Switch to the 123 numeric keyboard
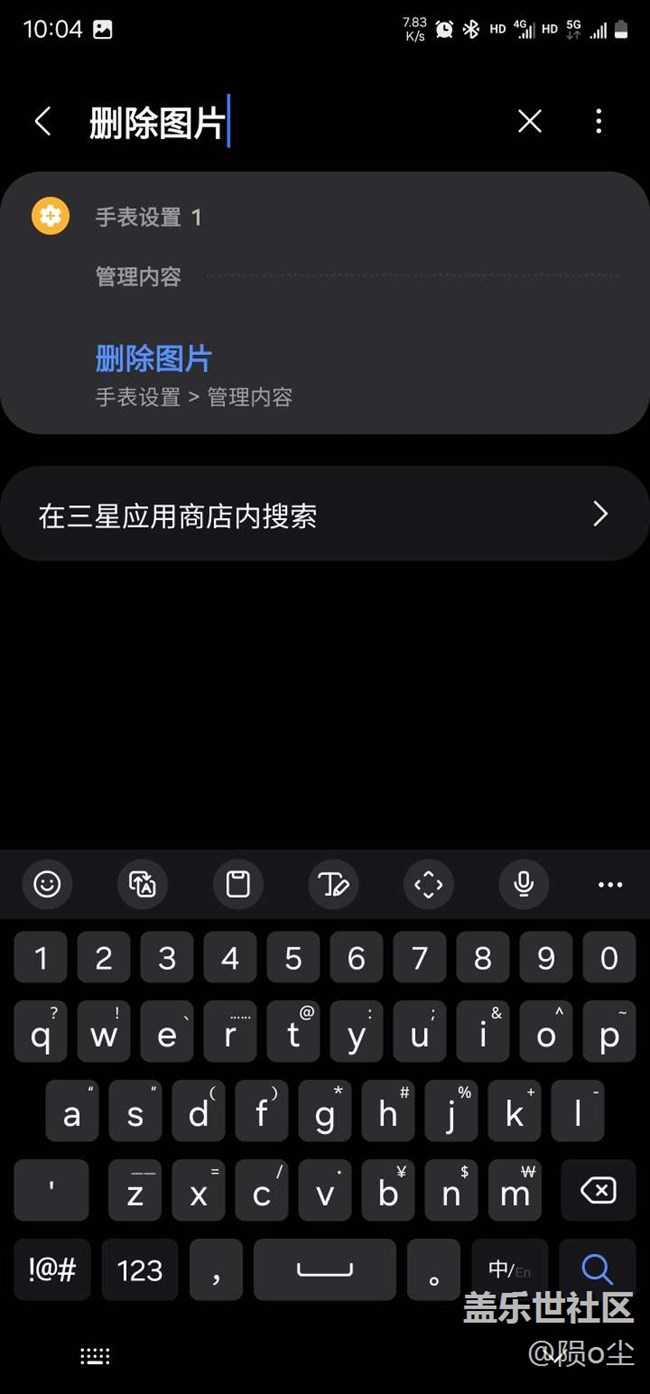The height and width of the screenshot is (1394, 650). click(x=139, y=1270)
